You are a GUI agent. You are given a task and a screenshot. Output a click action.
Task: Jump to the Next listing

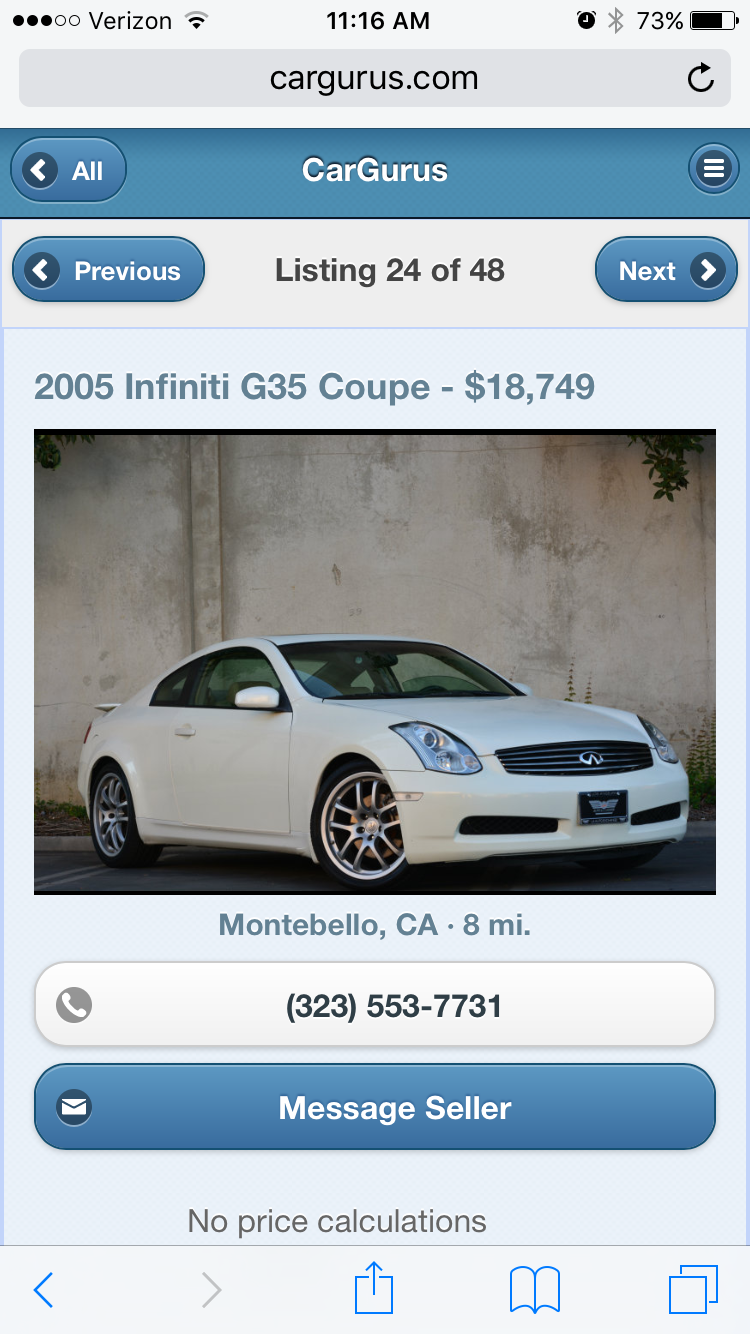tap(666, 270)
